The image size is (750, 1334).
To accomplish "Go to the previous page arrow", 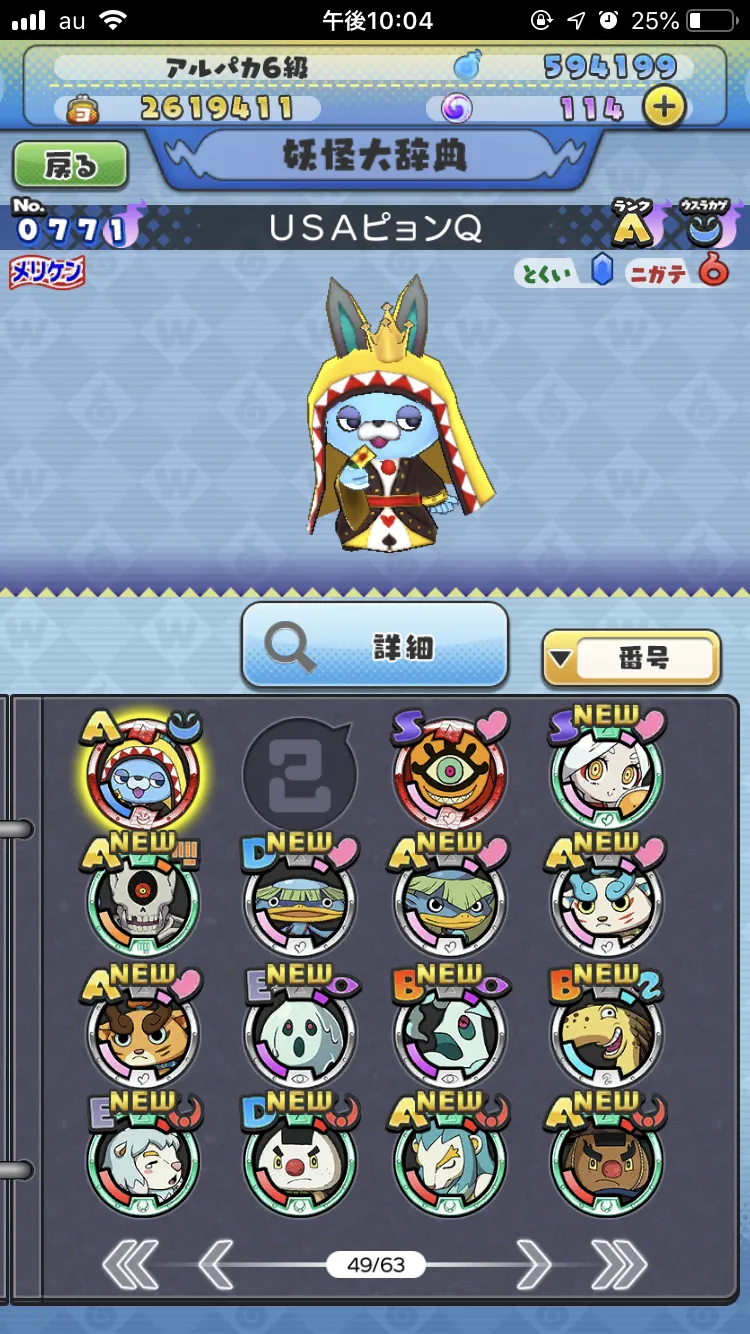I will (x=216, y=1265).
